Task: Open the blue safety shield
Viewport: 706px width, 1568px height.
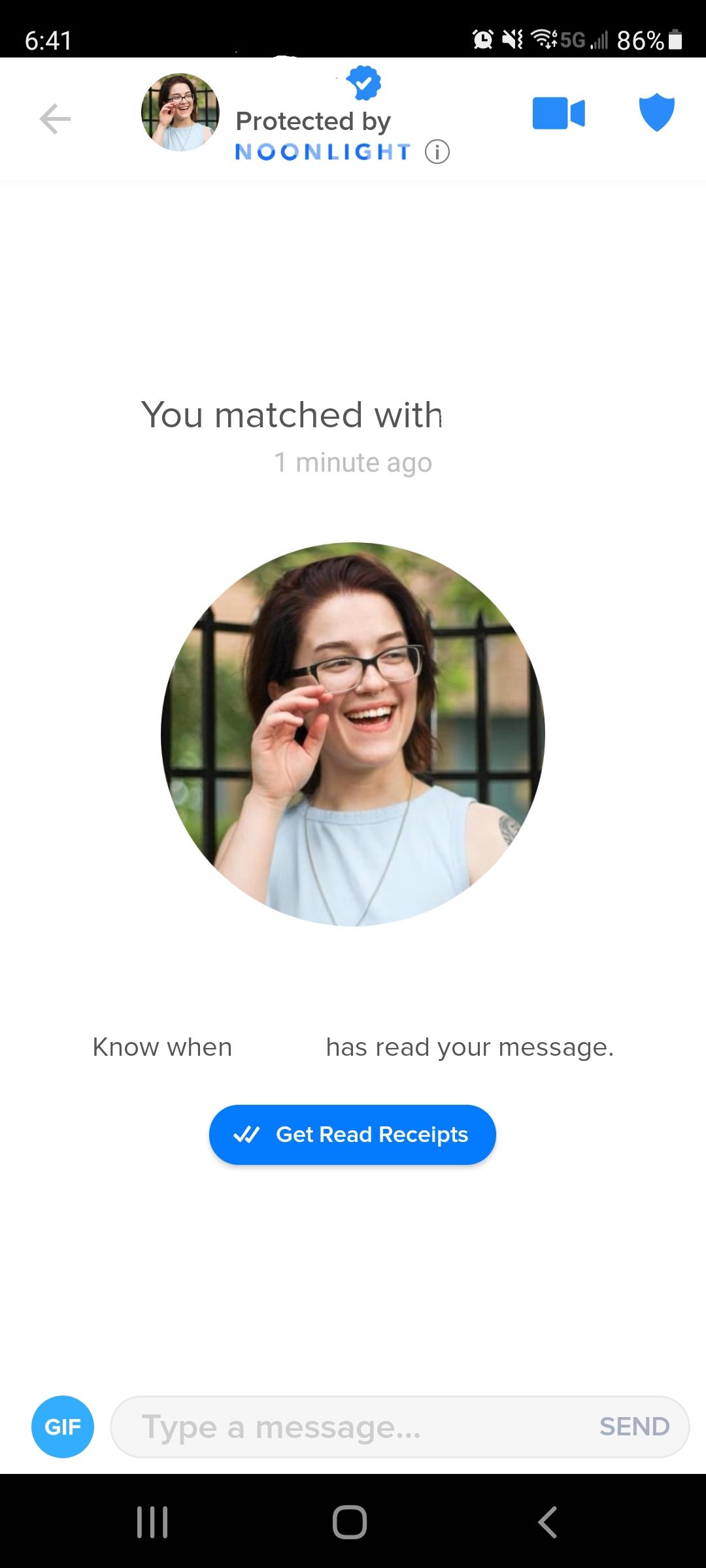Action: click(x=656, y=112)
